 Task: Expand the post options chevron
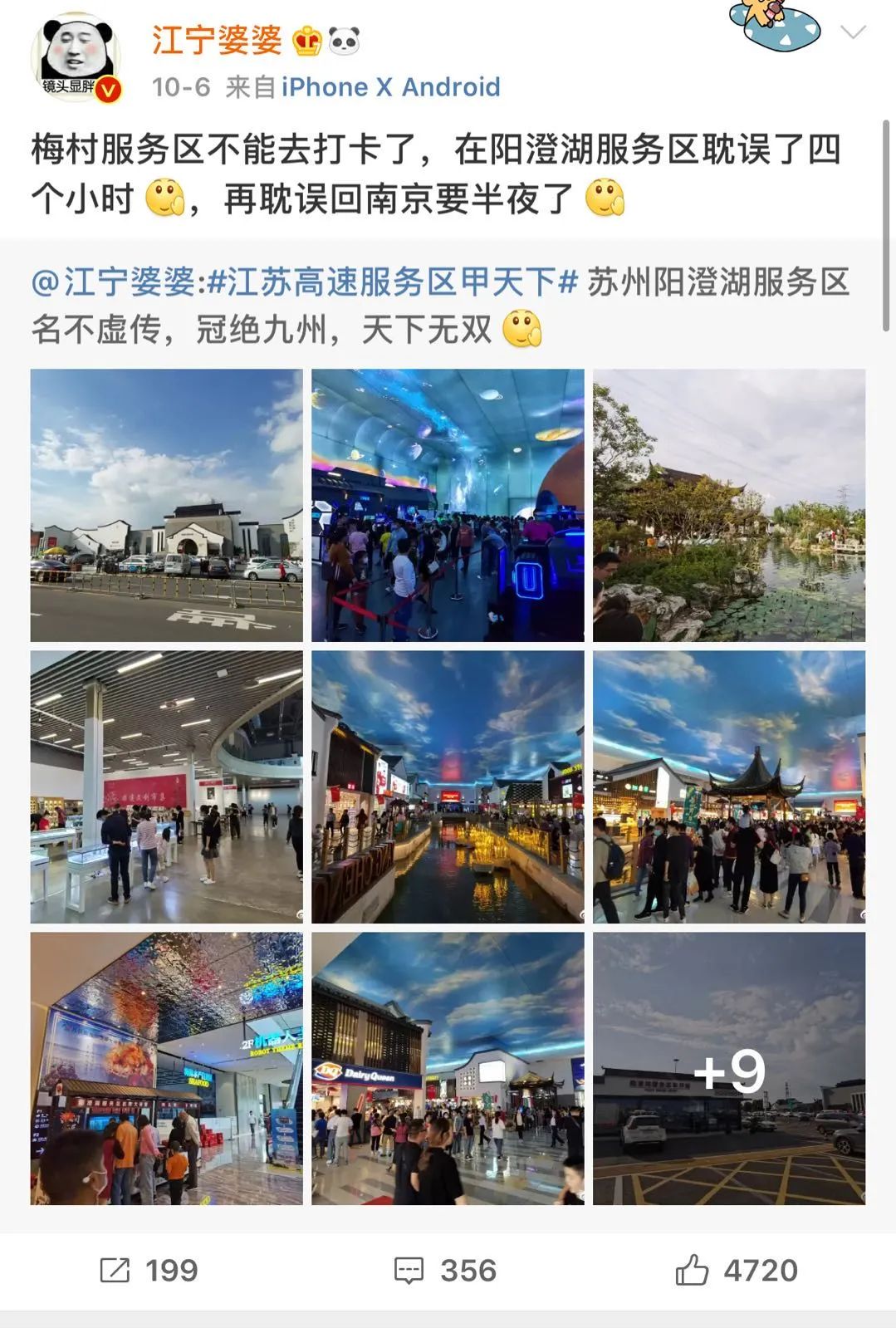click(853, 33)
